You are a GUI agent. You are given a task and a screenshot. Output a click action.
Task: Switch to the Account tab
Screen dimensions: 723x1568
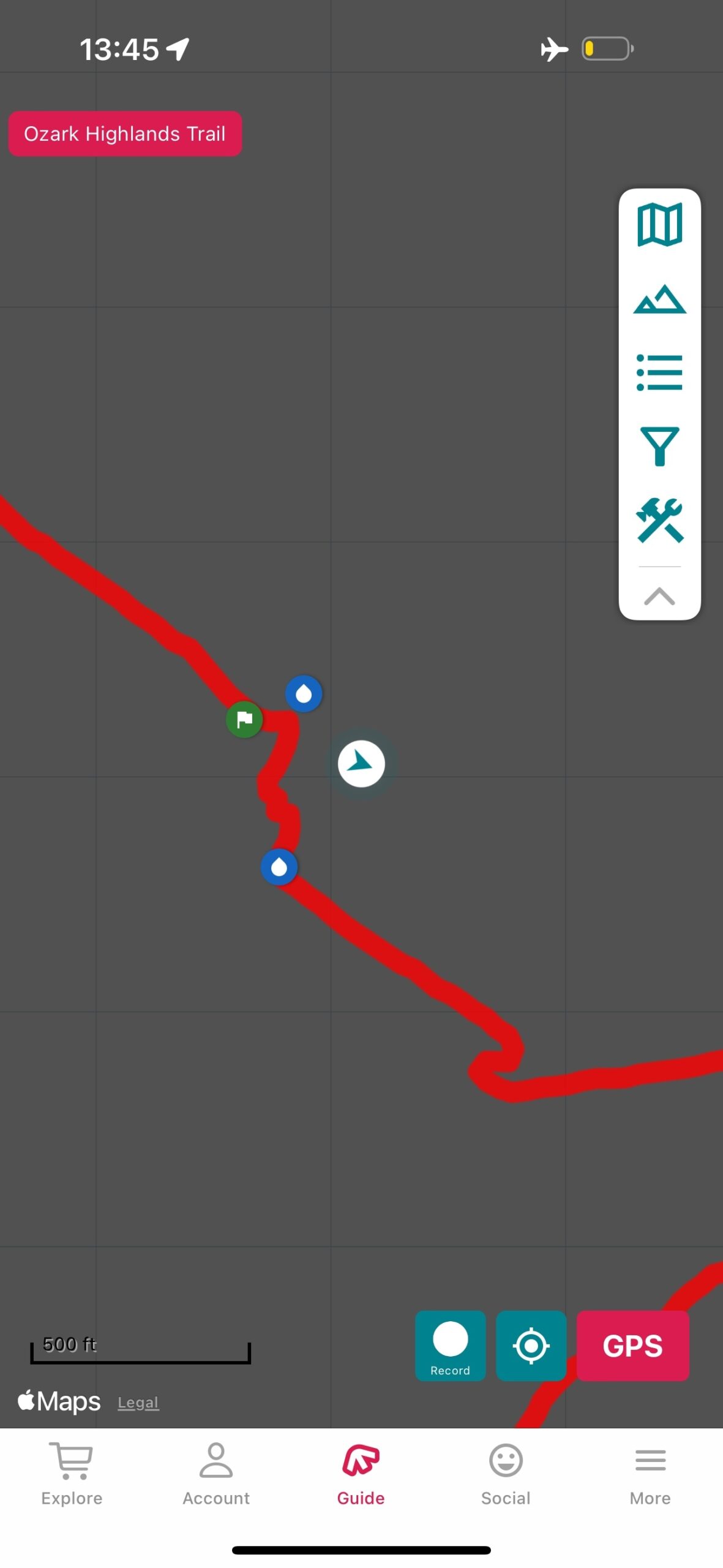tap(216, 1474)
